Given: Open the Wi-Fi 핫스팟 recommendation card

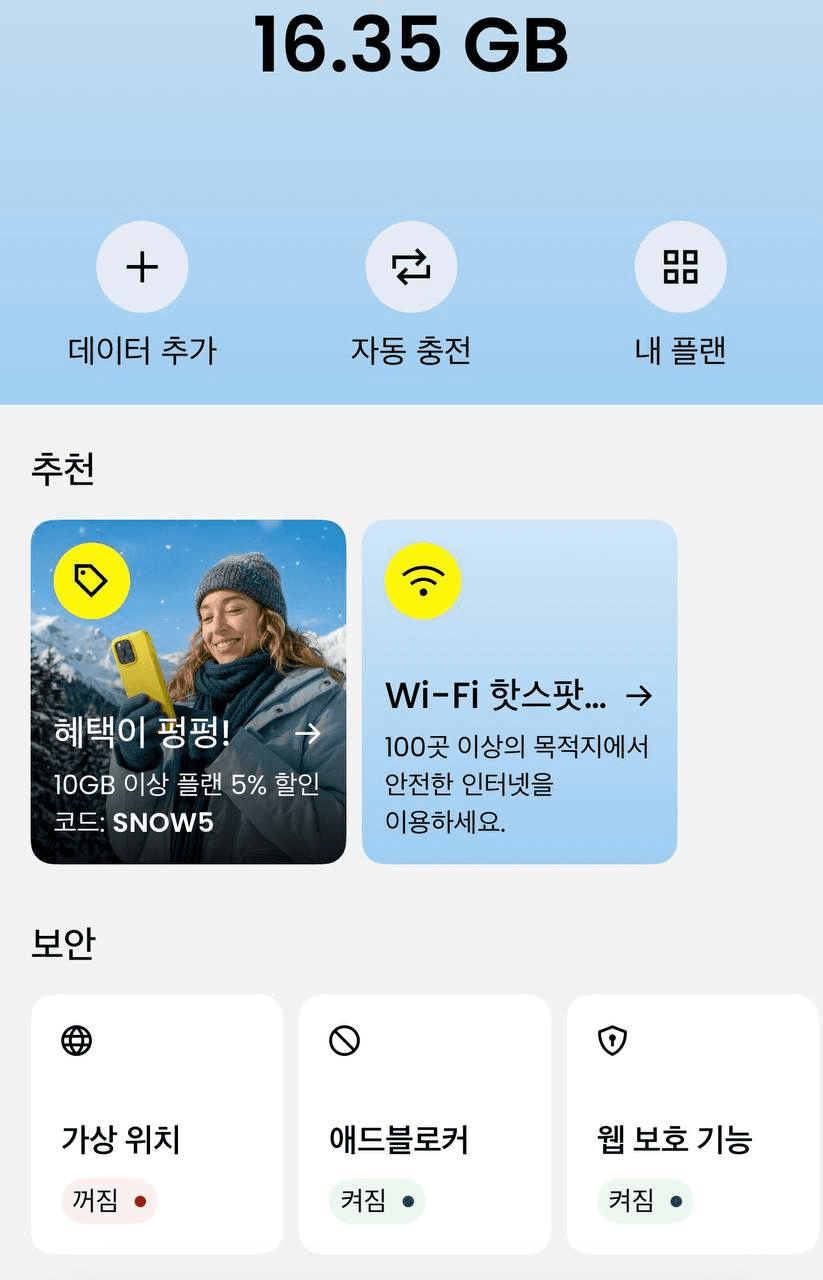Looking at the screenshot, I should pyautogui.click(x=519, y=692).
